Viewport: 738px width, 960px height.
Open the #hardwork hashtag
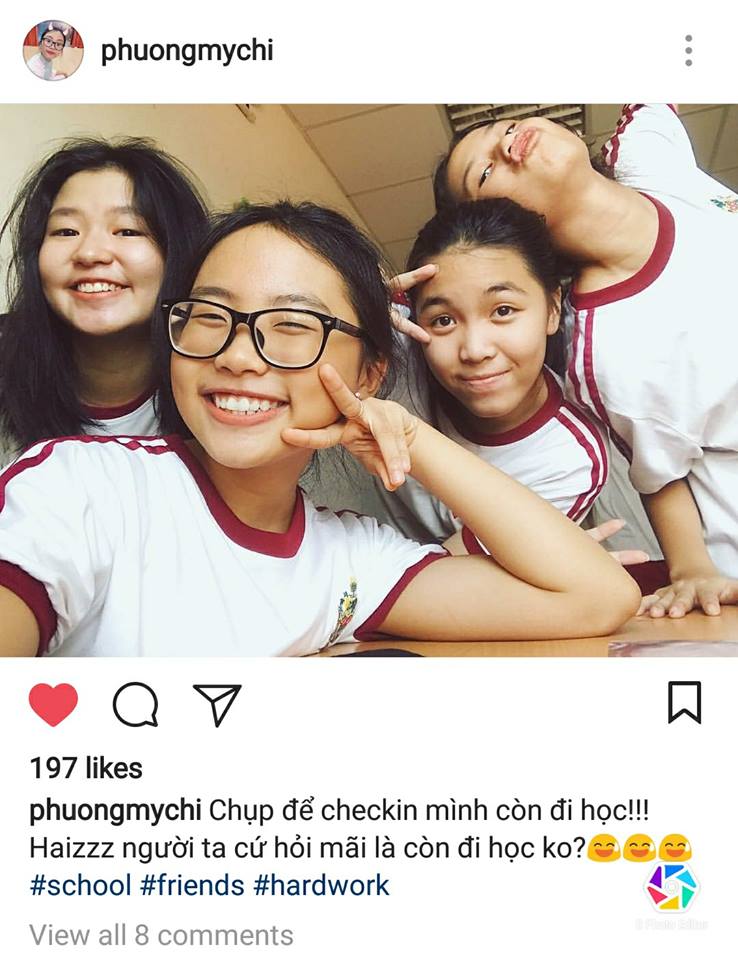point(321,885)
